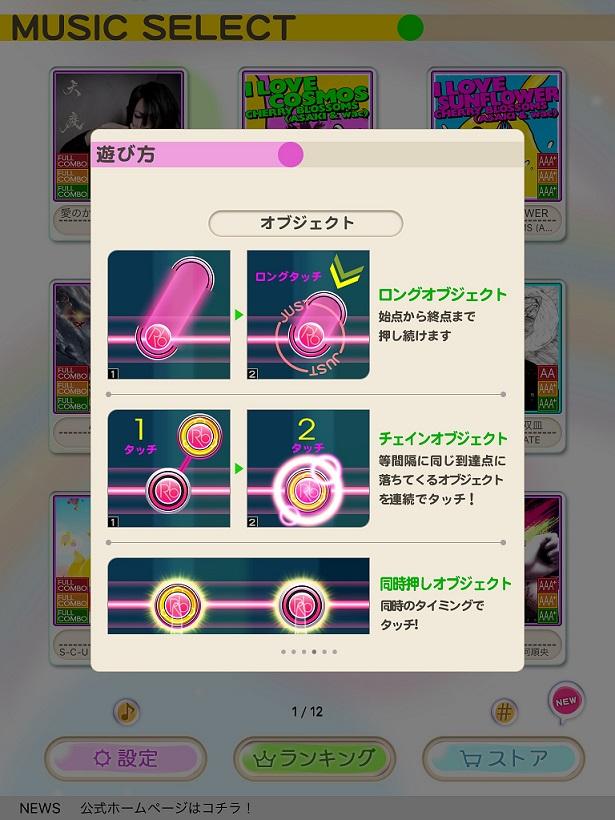The height and width of the screenshot is (820, 615).
Task: Select the I LOVE COSMOS song tile
Action: 308,98
